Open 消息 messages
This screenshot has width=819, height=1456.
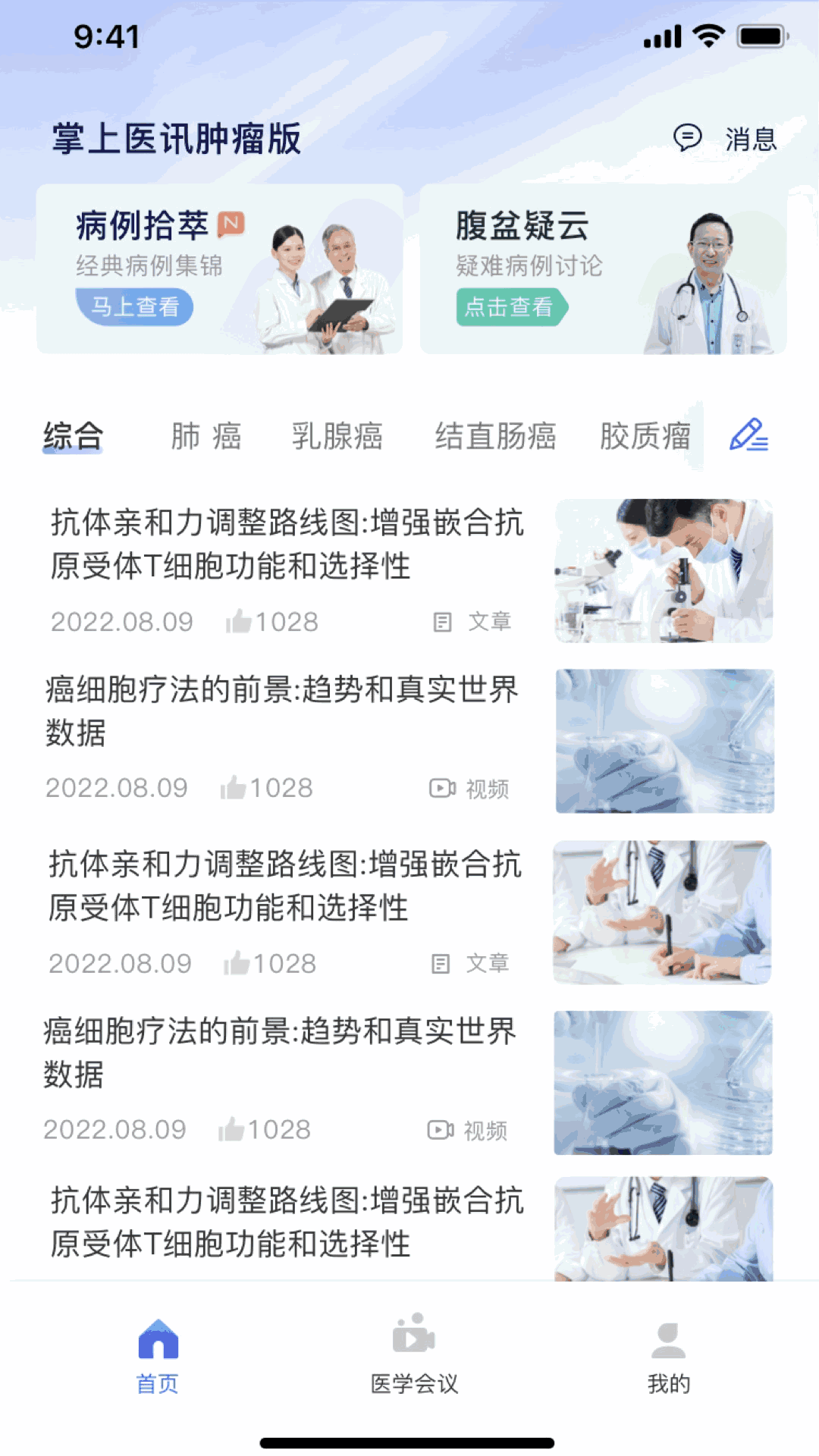coord(726,139)
